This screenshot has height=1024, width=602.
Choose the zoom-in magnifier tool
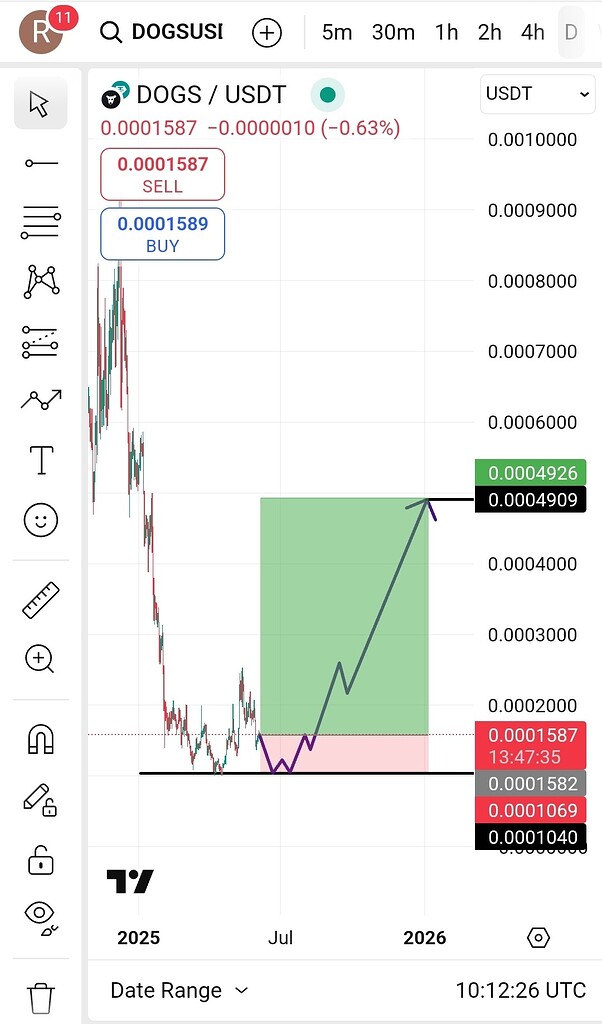[x=40, y=658]
